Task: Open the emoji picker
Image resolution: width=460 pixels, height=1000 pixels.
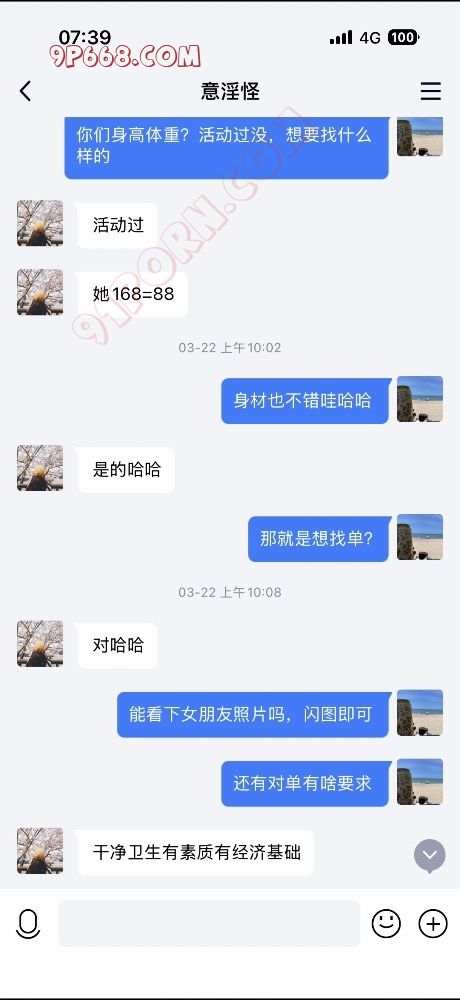Action: click(x=386, y=923)
